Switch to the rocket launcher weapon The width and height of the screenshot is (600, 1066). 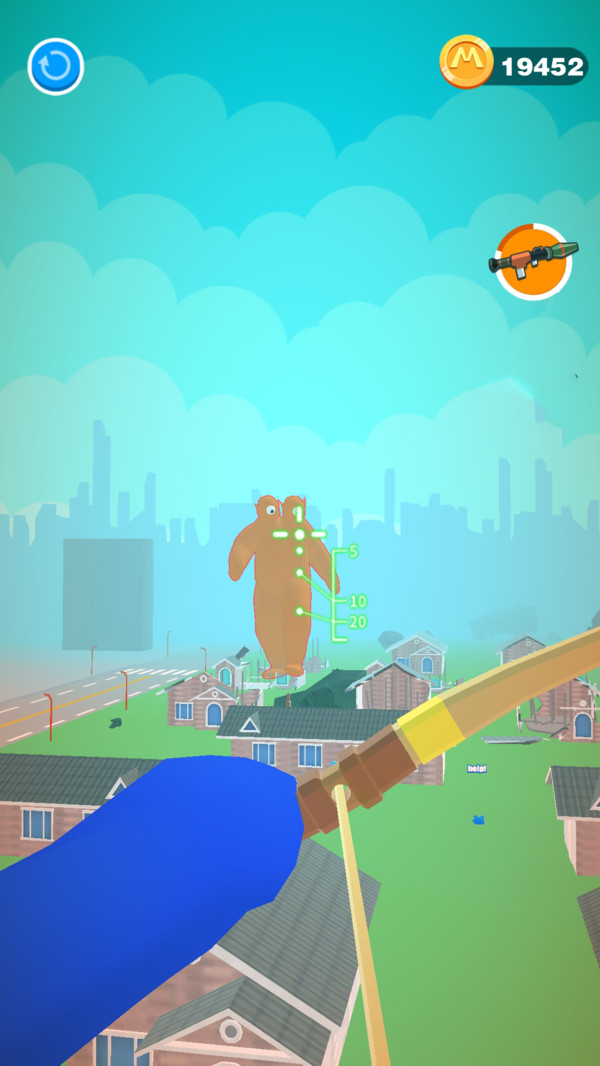pyautogui.click(x=533, y=261)
